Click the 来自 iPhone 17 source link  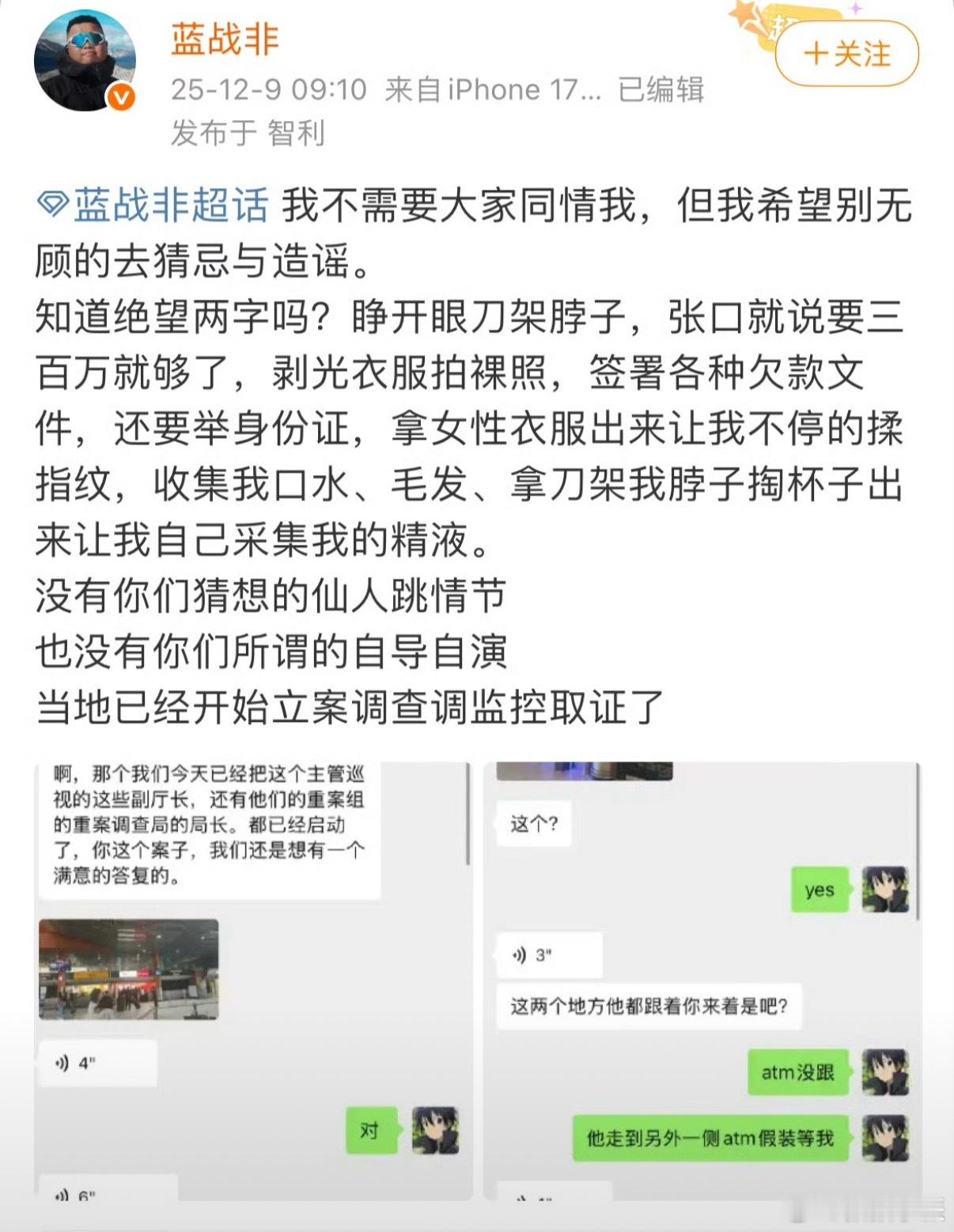(x=490, y=89)
